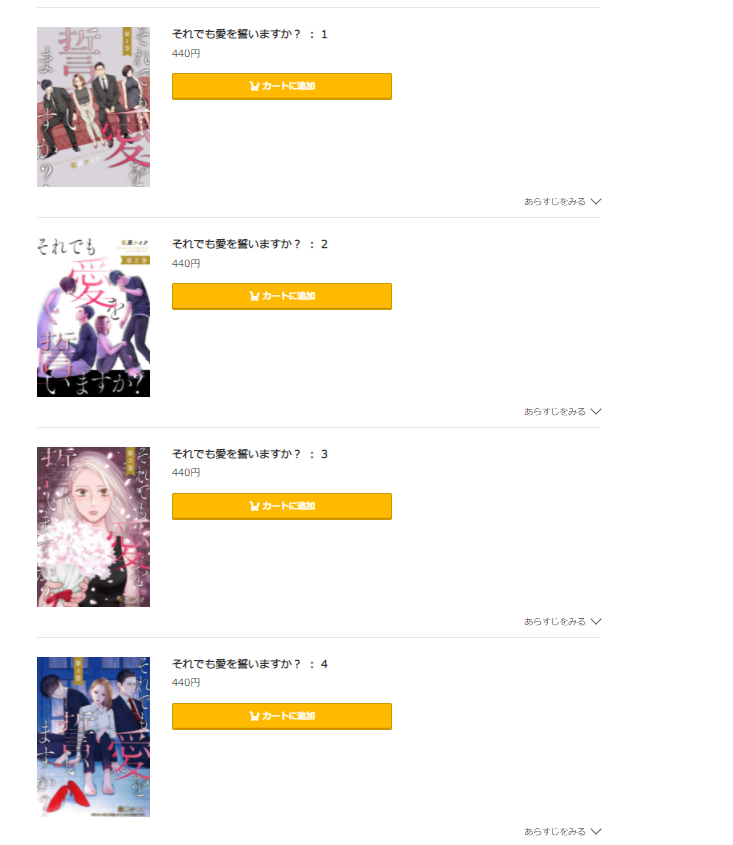Image resolution: width=733 pixels, height=845 pixels.
Task: Open title それでも愛を誓いますか？：1
Action: [250, 35]
